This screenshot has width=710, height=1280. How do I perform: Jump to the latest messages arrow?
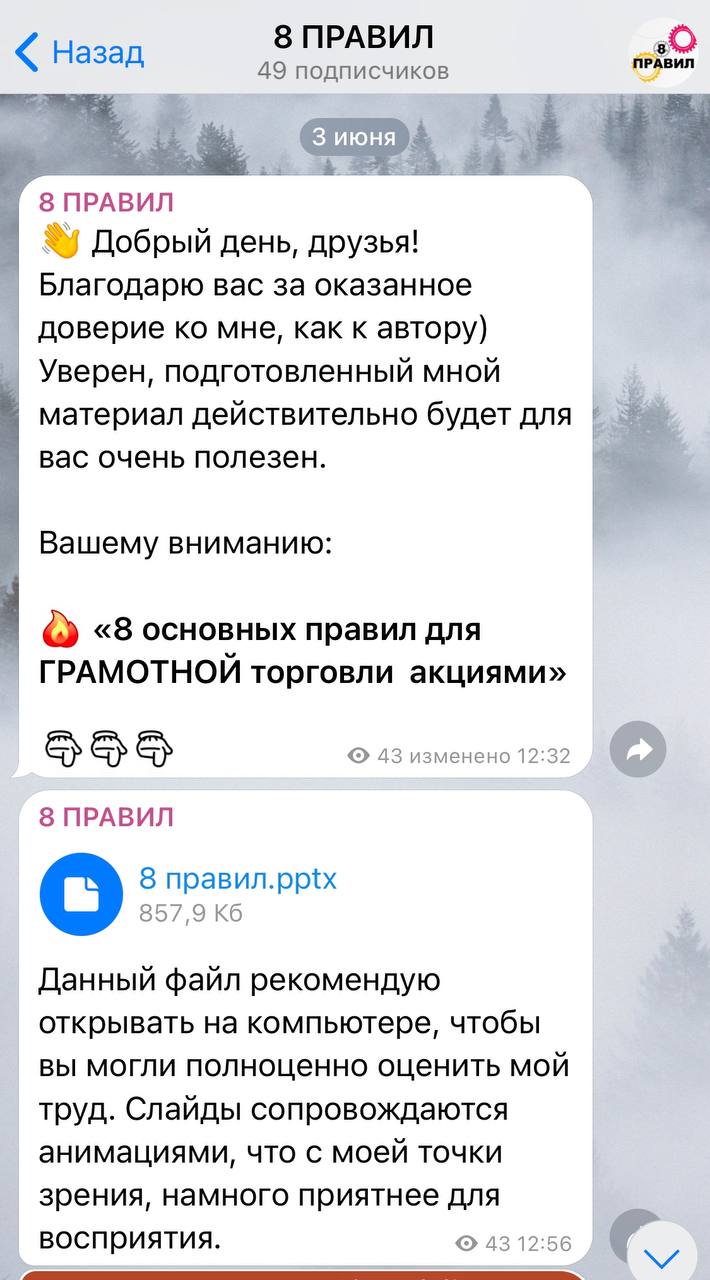click(x=661, y=1256)
